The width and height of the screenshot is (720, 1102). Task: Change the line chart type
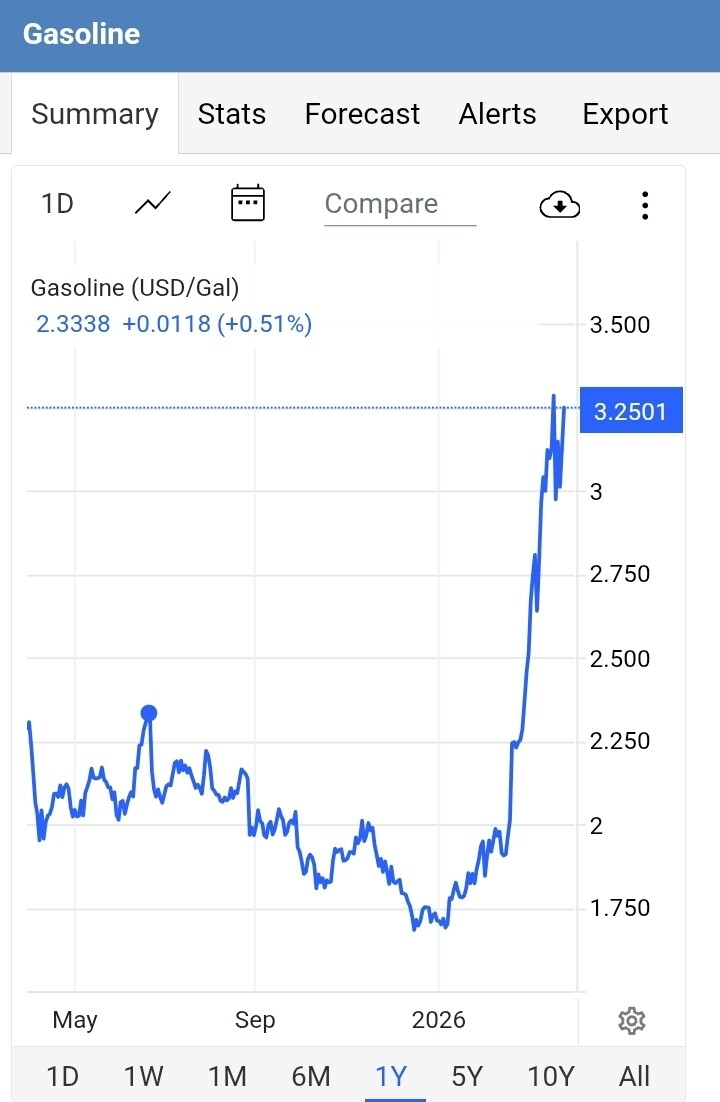[x=152, y=204]
